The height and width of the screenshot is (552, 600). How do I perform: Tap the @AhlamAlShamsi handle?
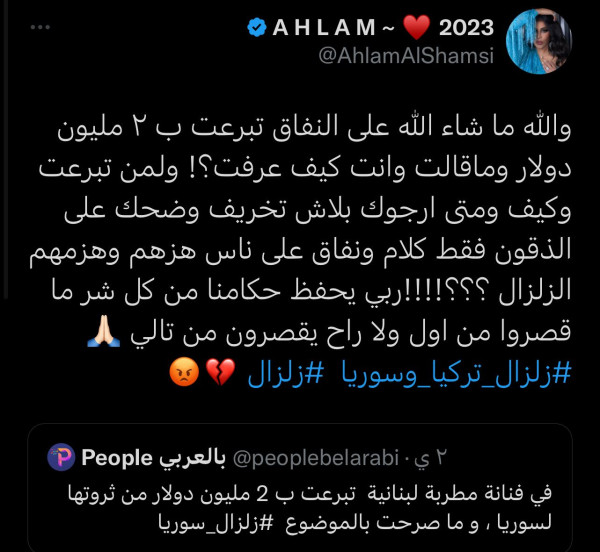pyautogui.click(x=407, y=57)
